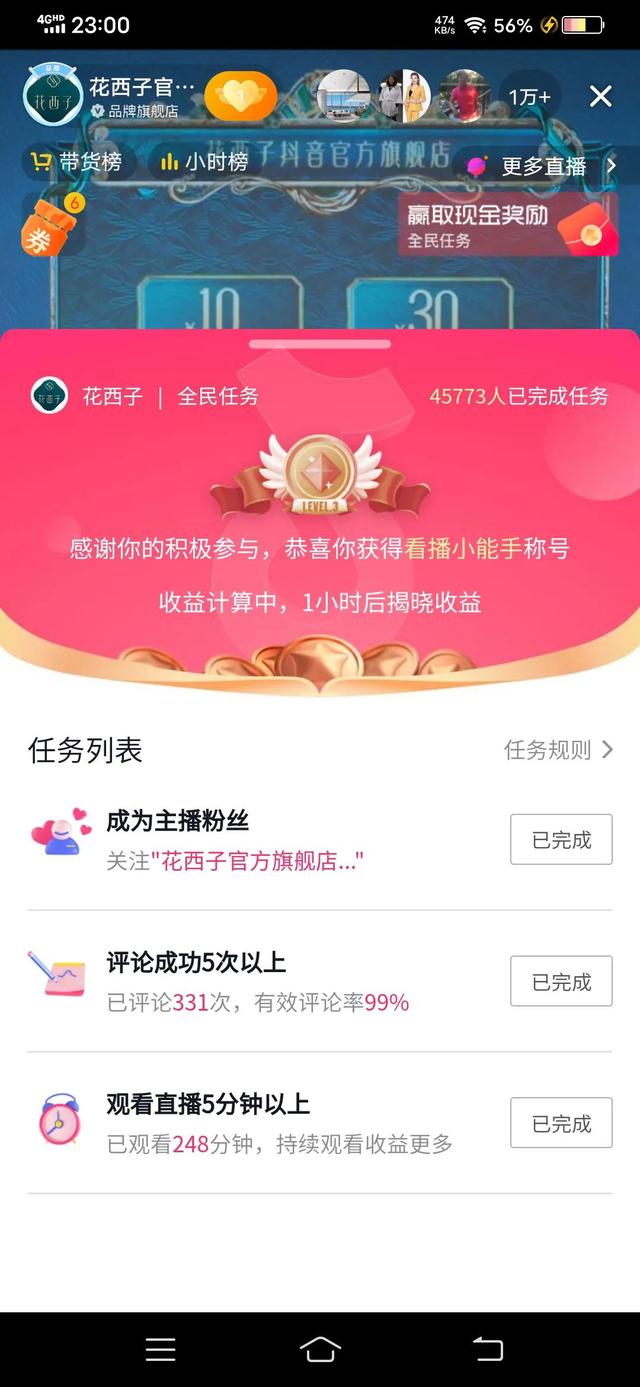Tap 已完成 for 成为主播粉丝 task
This screenshot has height=1387, width=640.
561,840
